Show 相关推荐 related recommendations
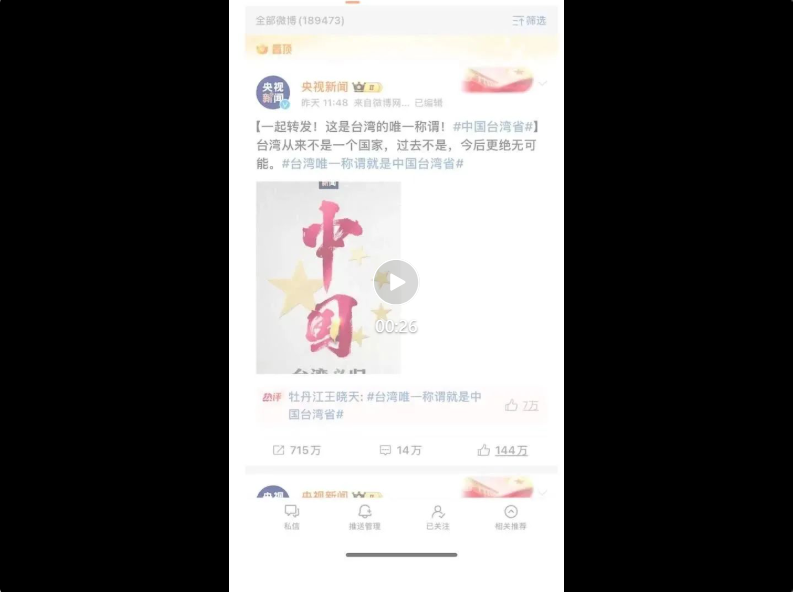Viewport: 793px width, 592px height. [x=510, y=516]
